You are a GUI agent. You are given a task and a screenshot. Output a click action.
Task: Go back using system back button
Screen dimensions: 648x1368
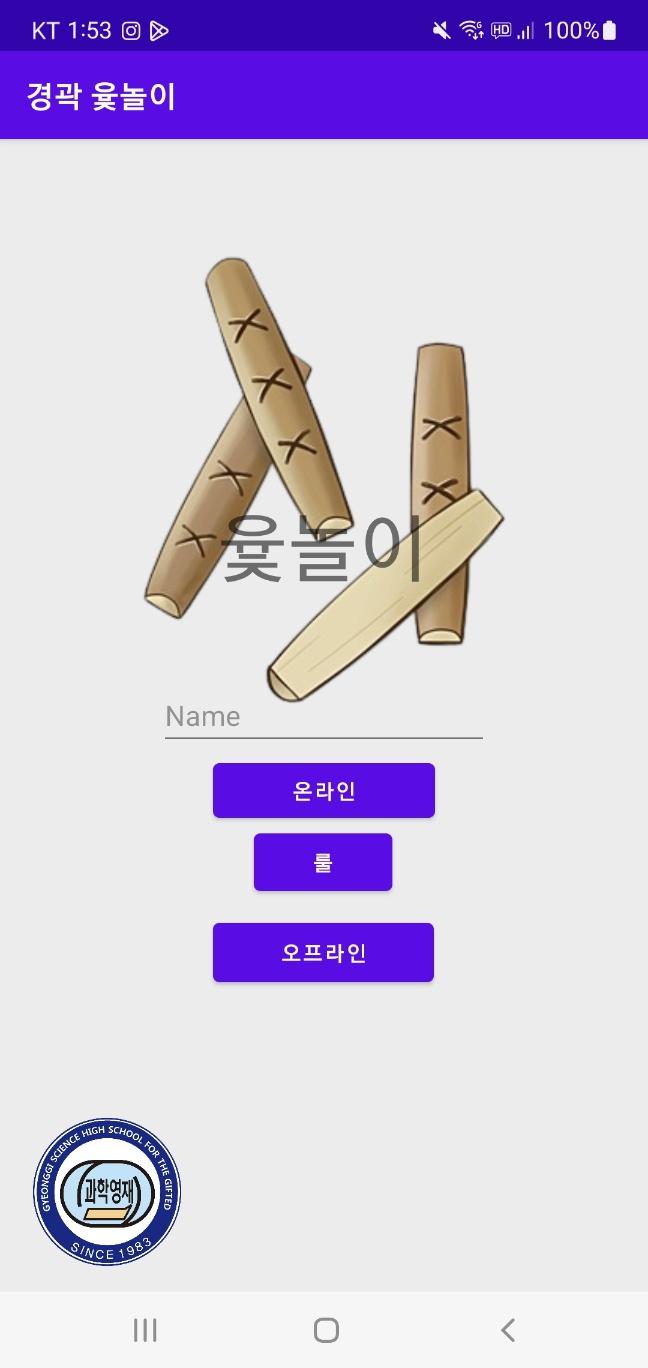click(x=507, y=1330)
